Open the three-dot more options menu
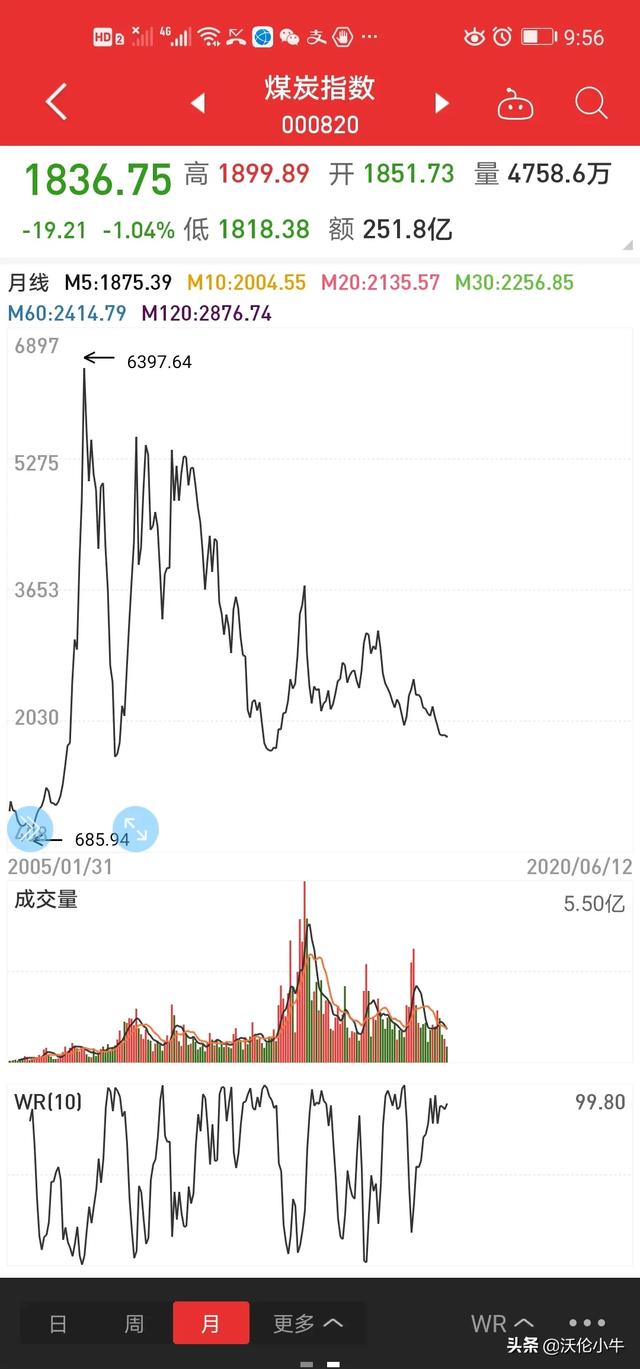Image resolution: width=640 pixels, height=1369 pixels. click(587, 1323)
